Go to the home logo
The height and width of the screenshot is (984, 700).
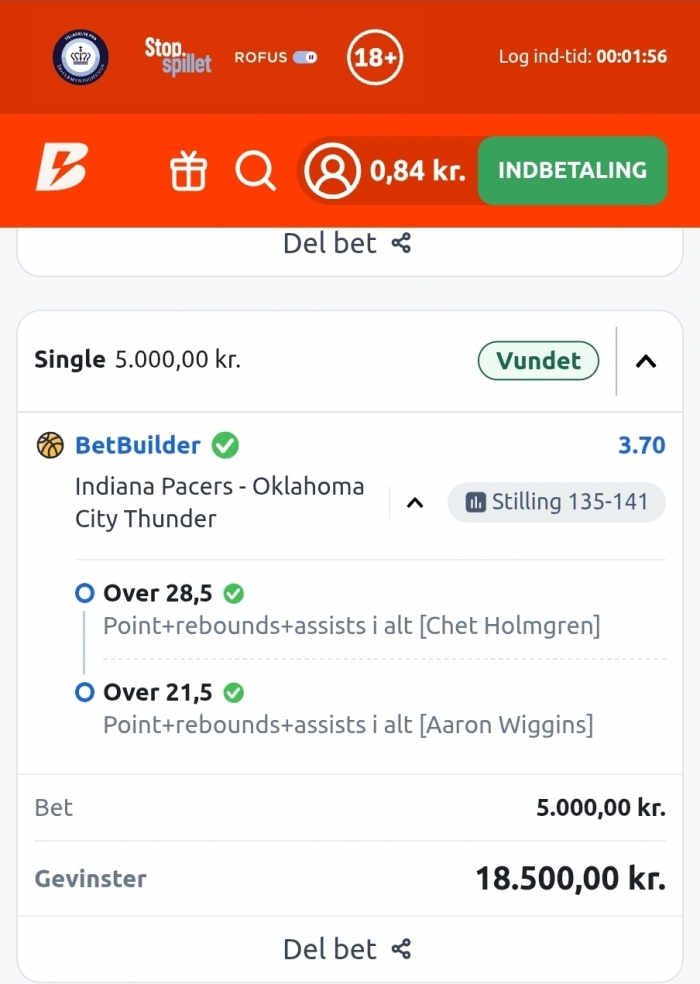[62, 168]
